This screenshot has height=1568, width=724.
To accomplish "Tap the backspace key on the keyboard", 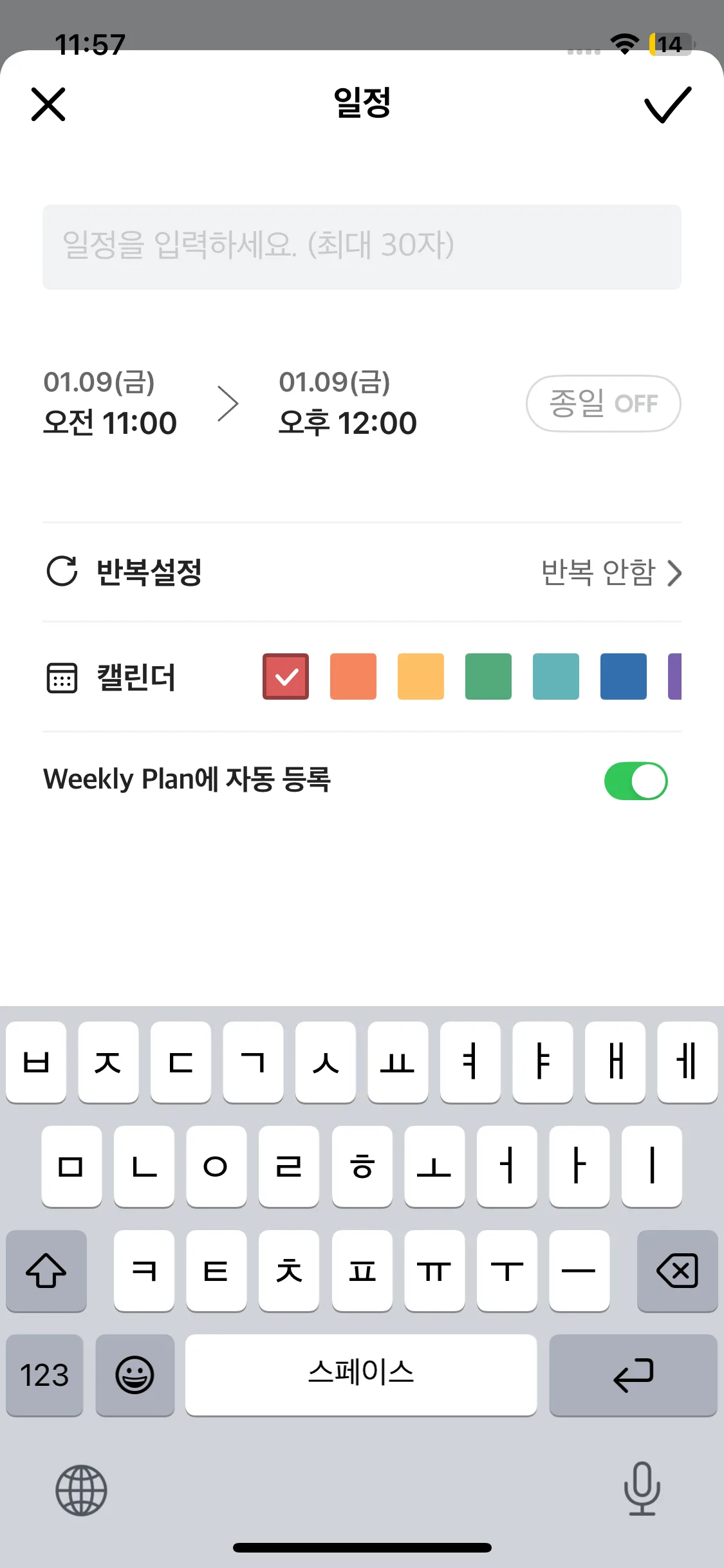I will coord(677,1271).
